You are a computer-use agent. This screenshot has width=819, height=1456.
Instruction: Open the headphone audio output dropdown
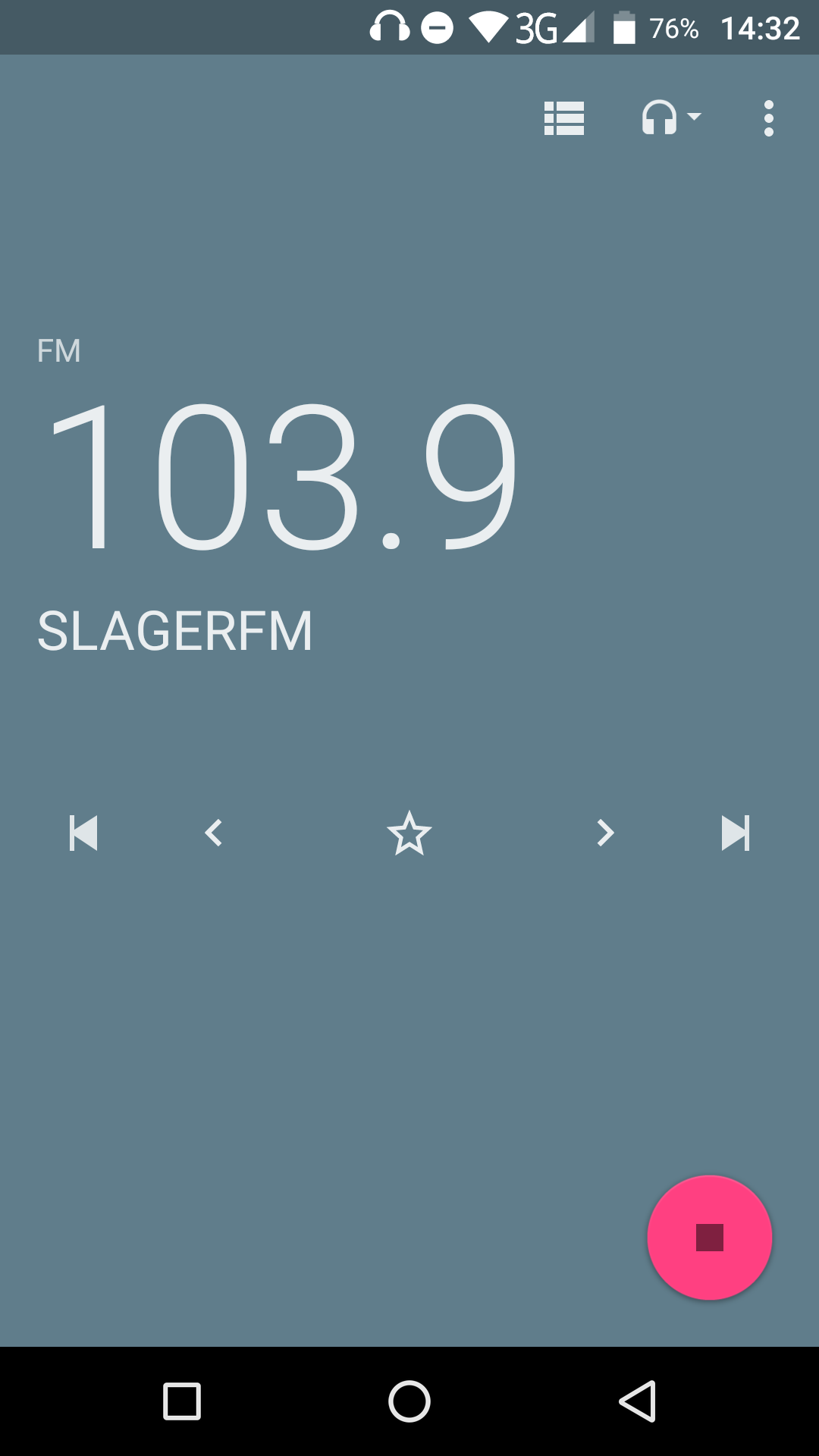671,118
